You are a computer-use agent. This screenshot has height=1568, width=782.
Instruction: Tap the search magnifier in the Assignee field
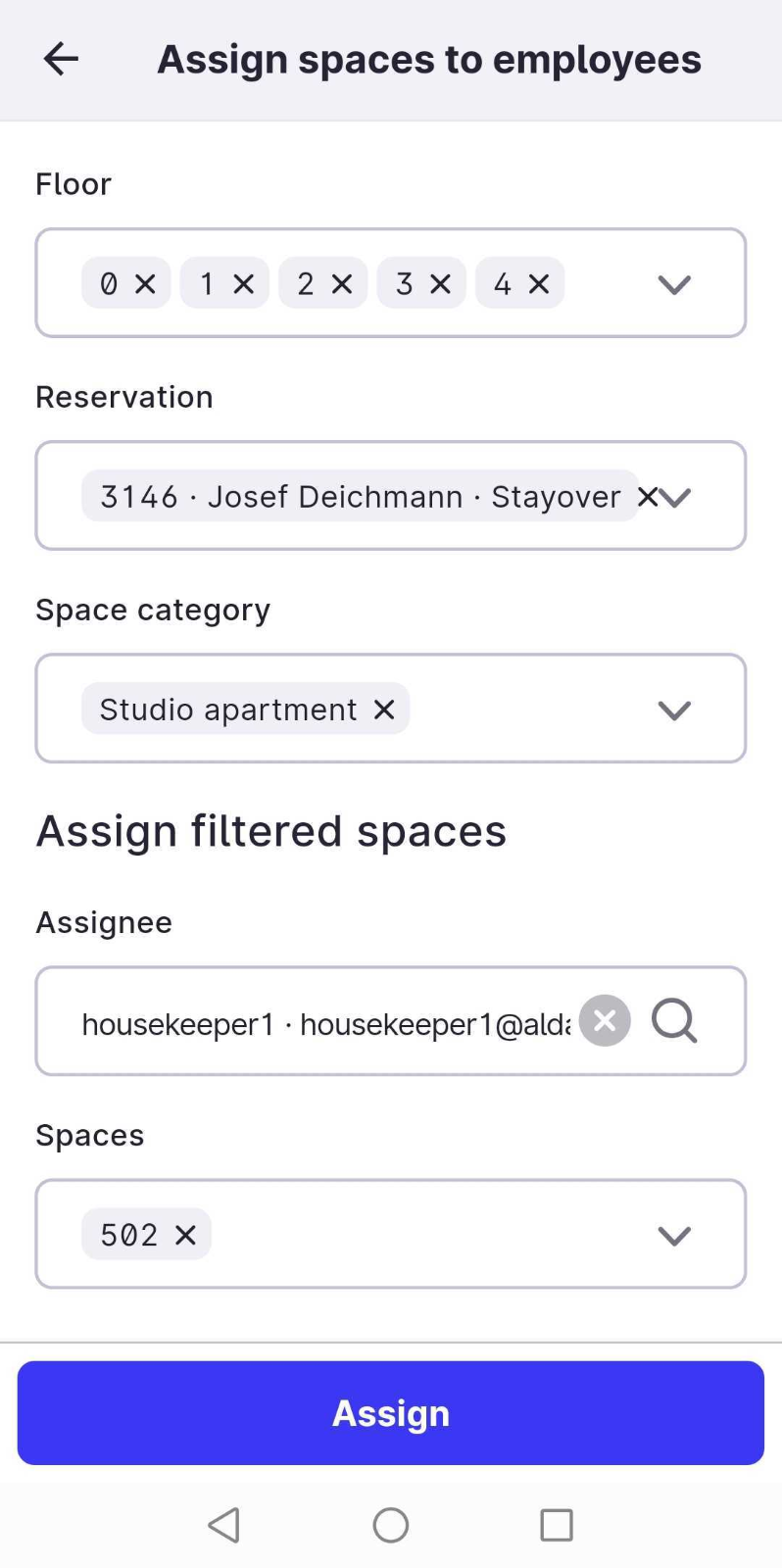[x=674, y=1021]
